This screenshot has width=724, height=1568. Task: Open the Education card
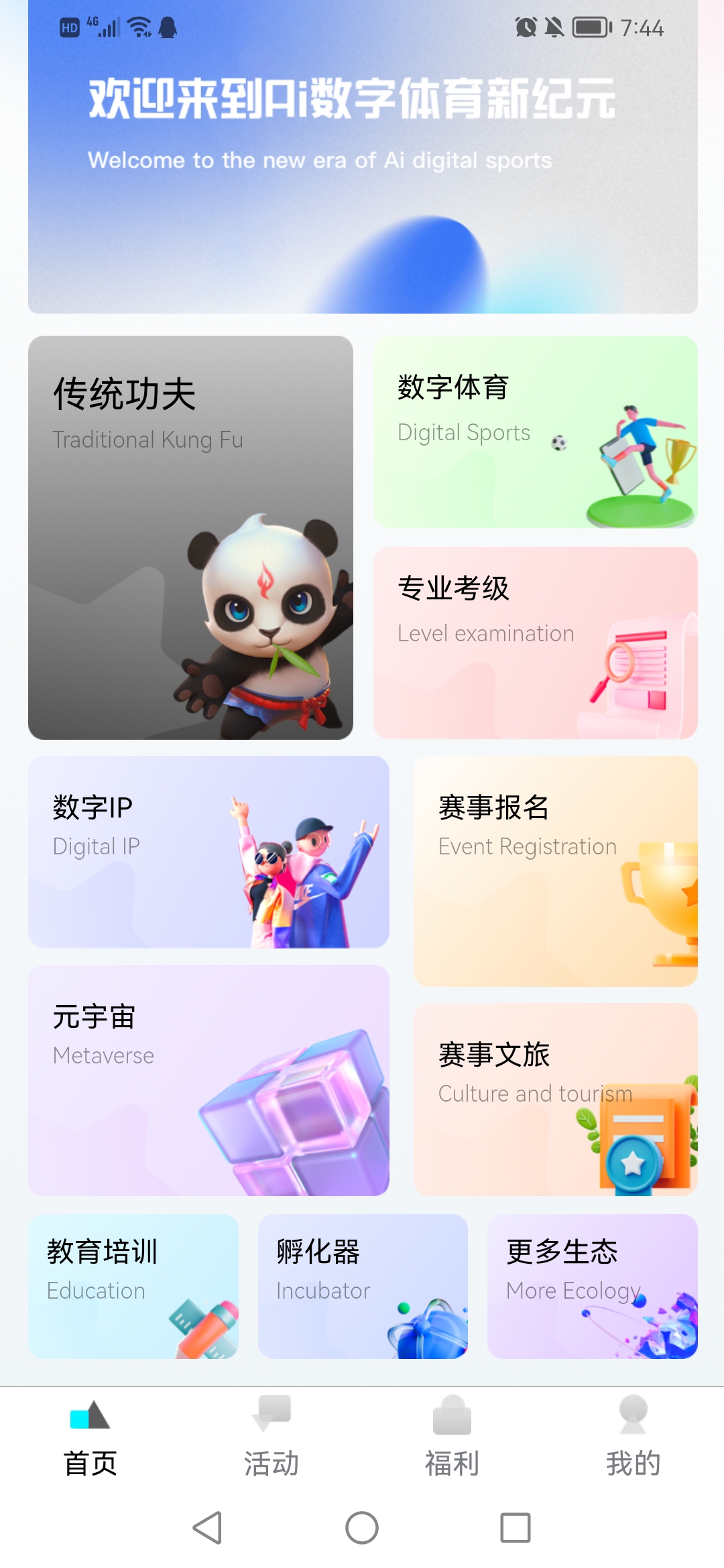[x=133, y=1287]
